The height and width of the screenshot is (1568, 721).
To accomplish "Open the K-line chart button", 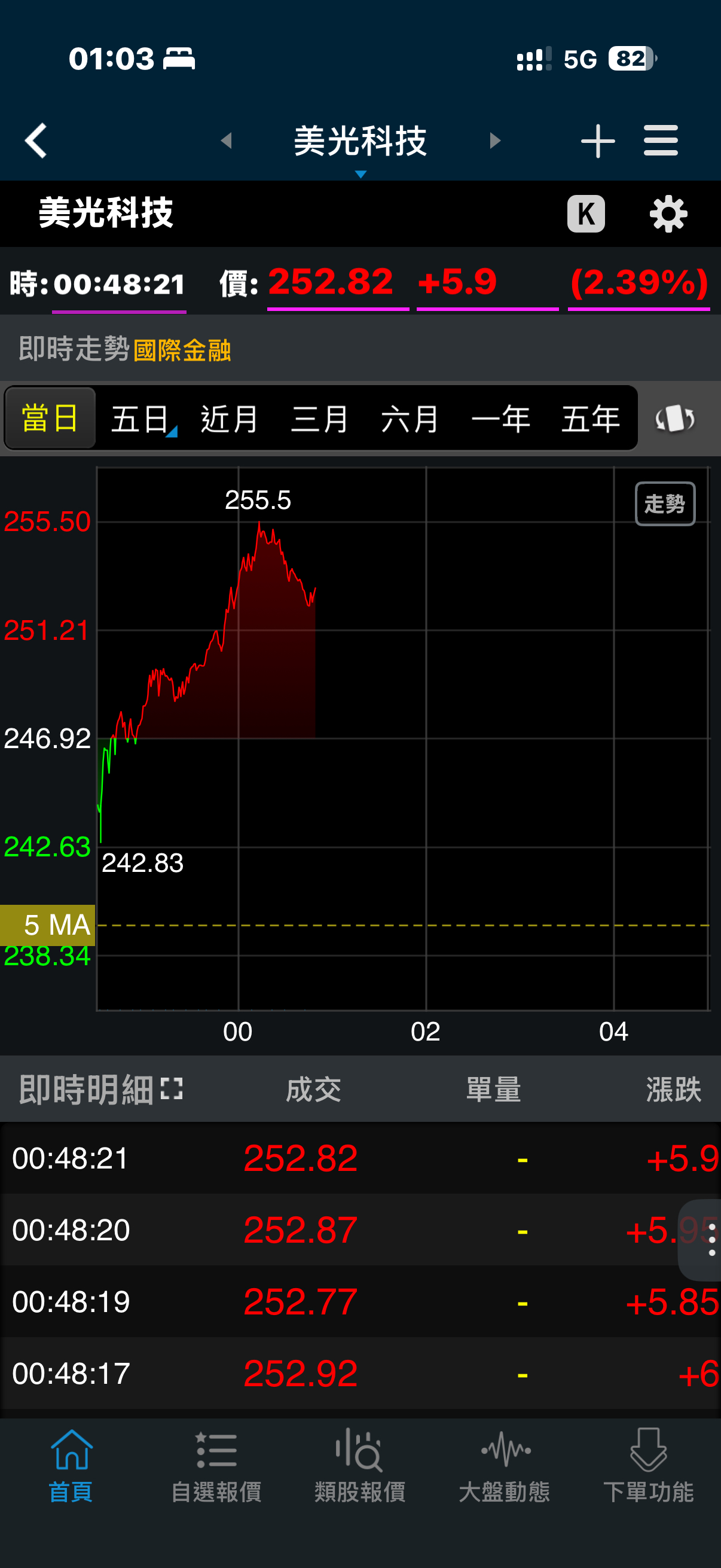I will (x=585, y=213).
